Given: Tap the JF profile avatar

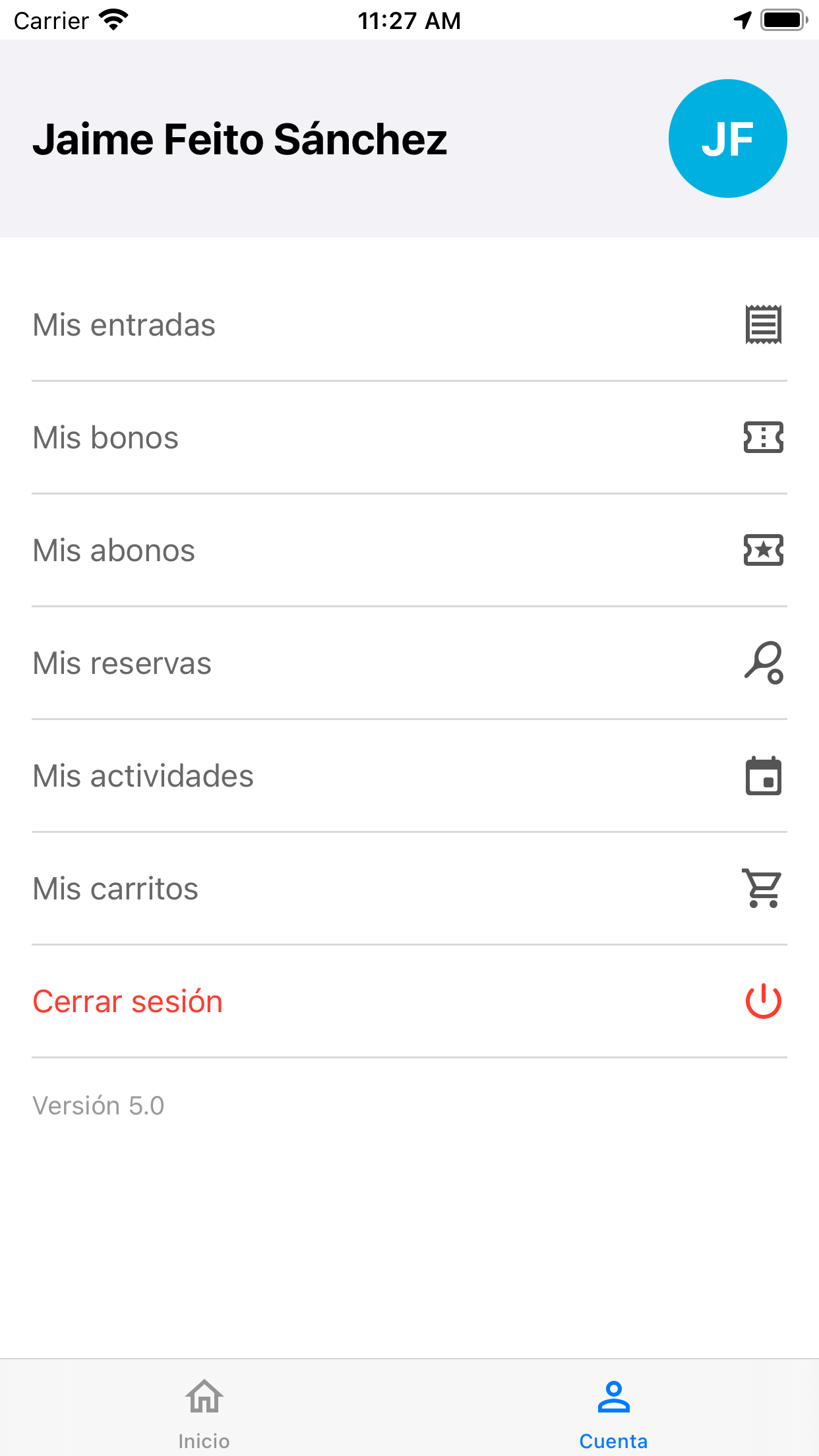Looking at the screenshot, I should pos(728,138).
